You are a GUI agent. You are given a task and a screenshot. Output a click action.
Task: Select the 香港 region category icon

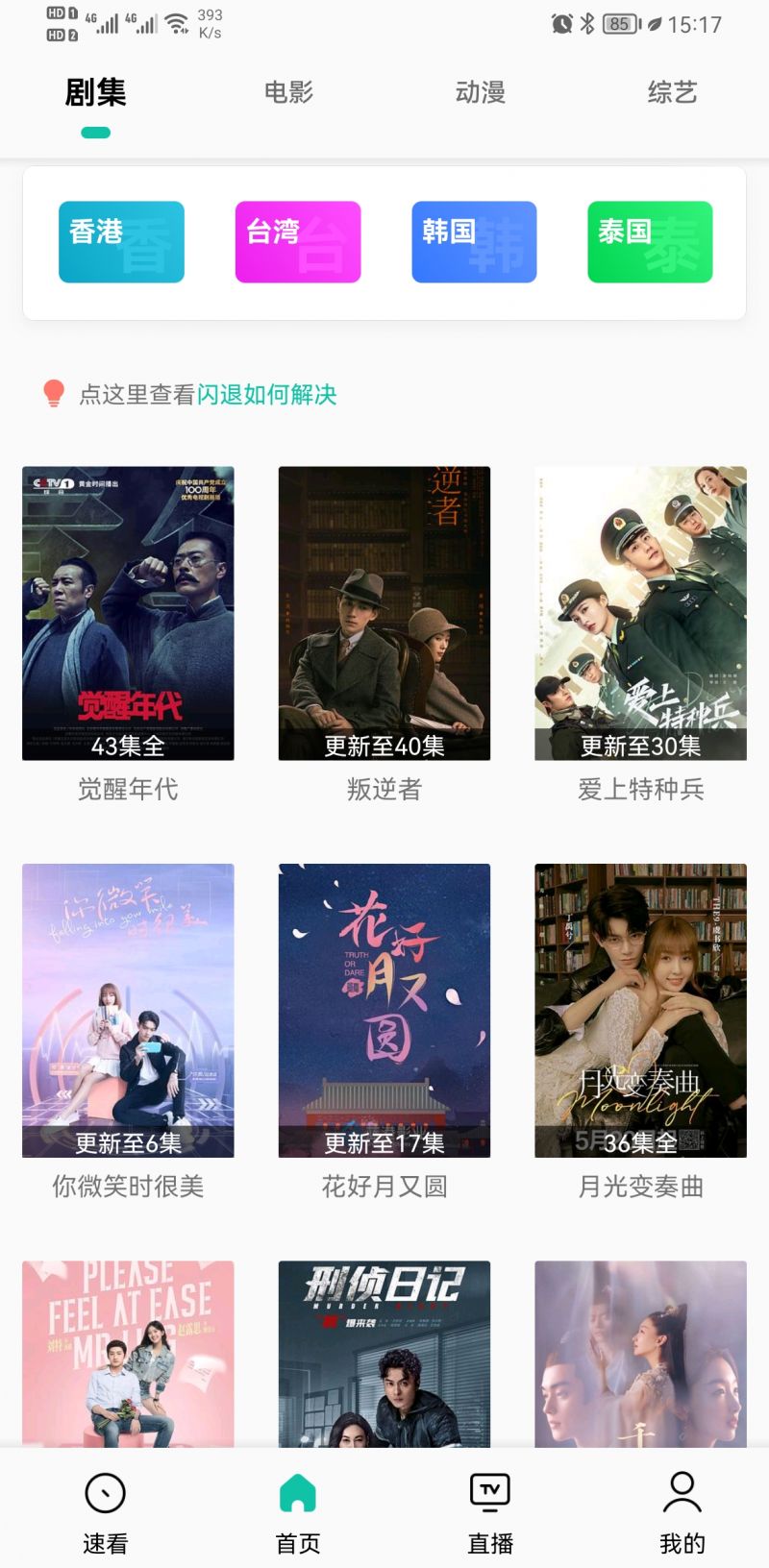(121, 242)
